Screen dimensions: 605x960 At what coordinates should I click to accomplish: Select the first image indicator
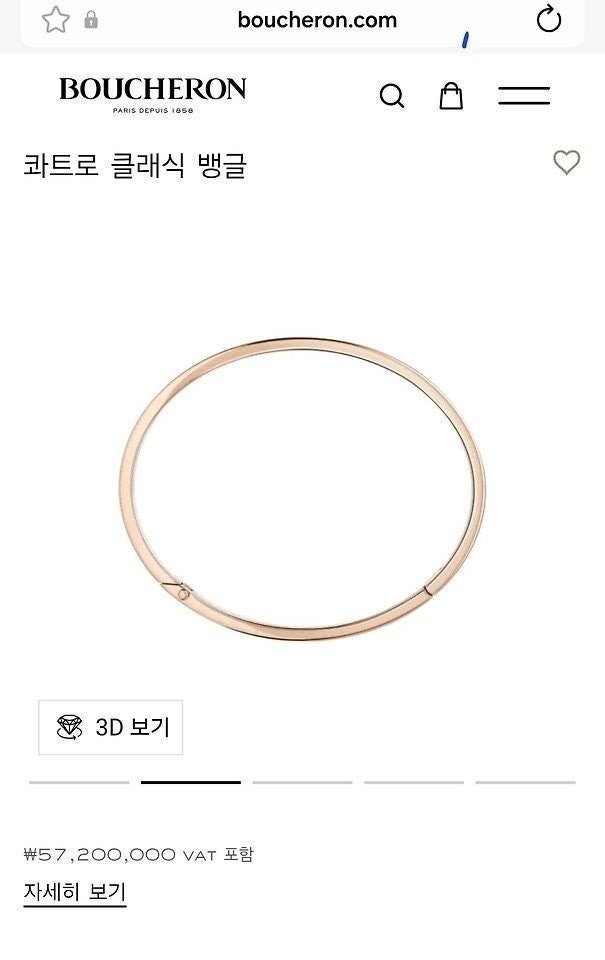[x=80, y=782]
